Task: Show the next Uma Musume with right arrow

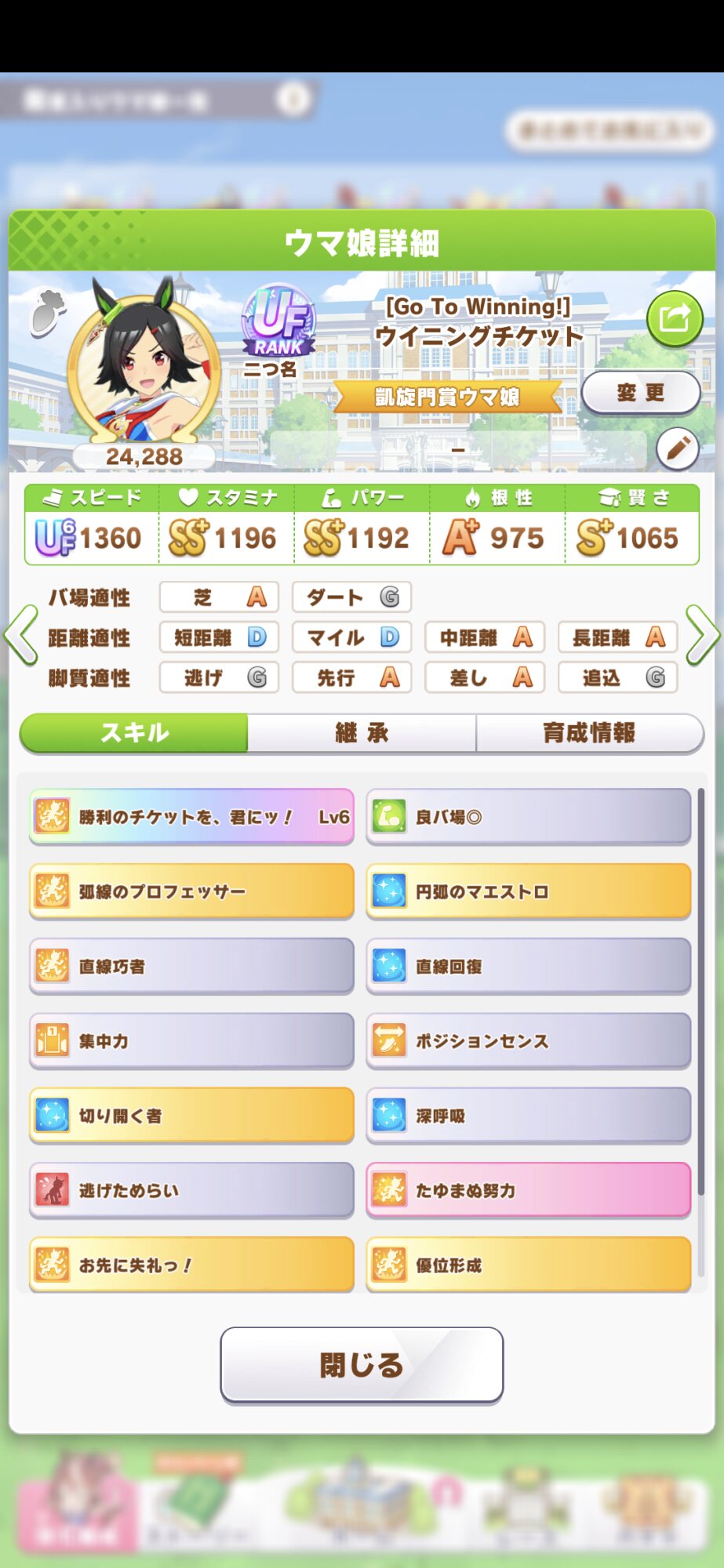Action: point(702,636)
